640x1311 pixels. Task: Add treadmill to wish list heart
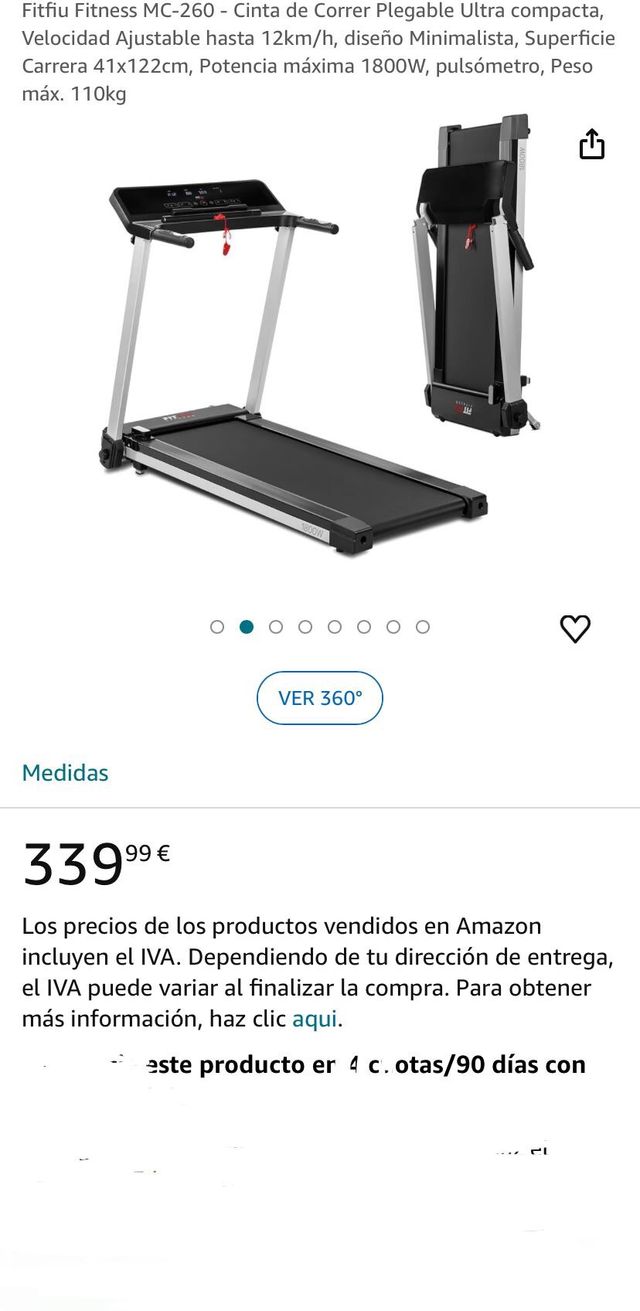tap(575, 628)
